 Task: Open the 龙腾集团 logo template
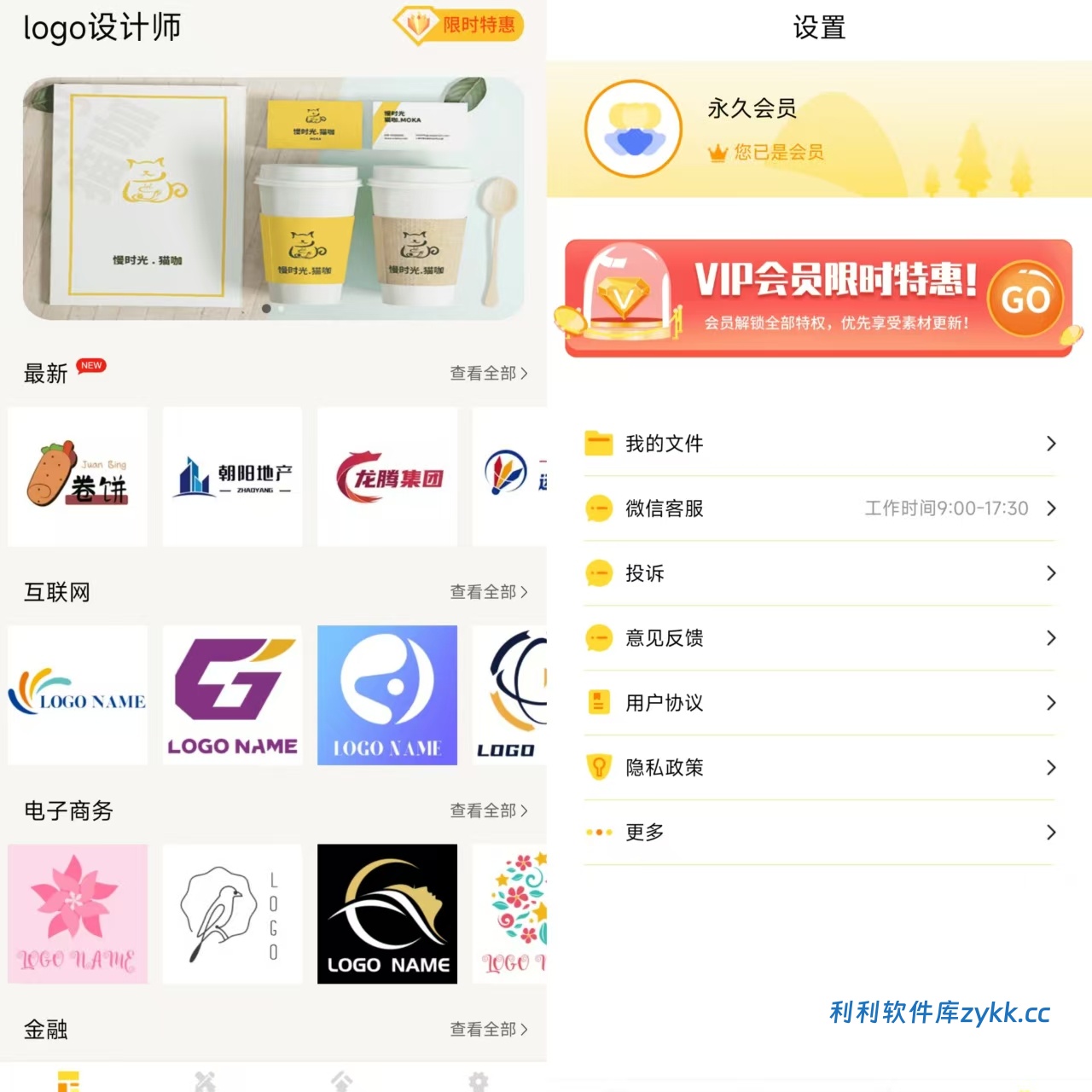click(387, 476)
